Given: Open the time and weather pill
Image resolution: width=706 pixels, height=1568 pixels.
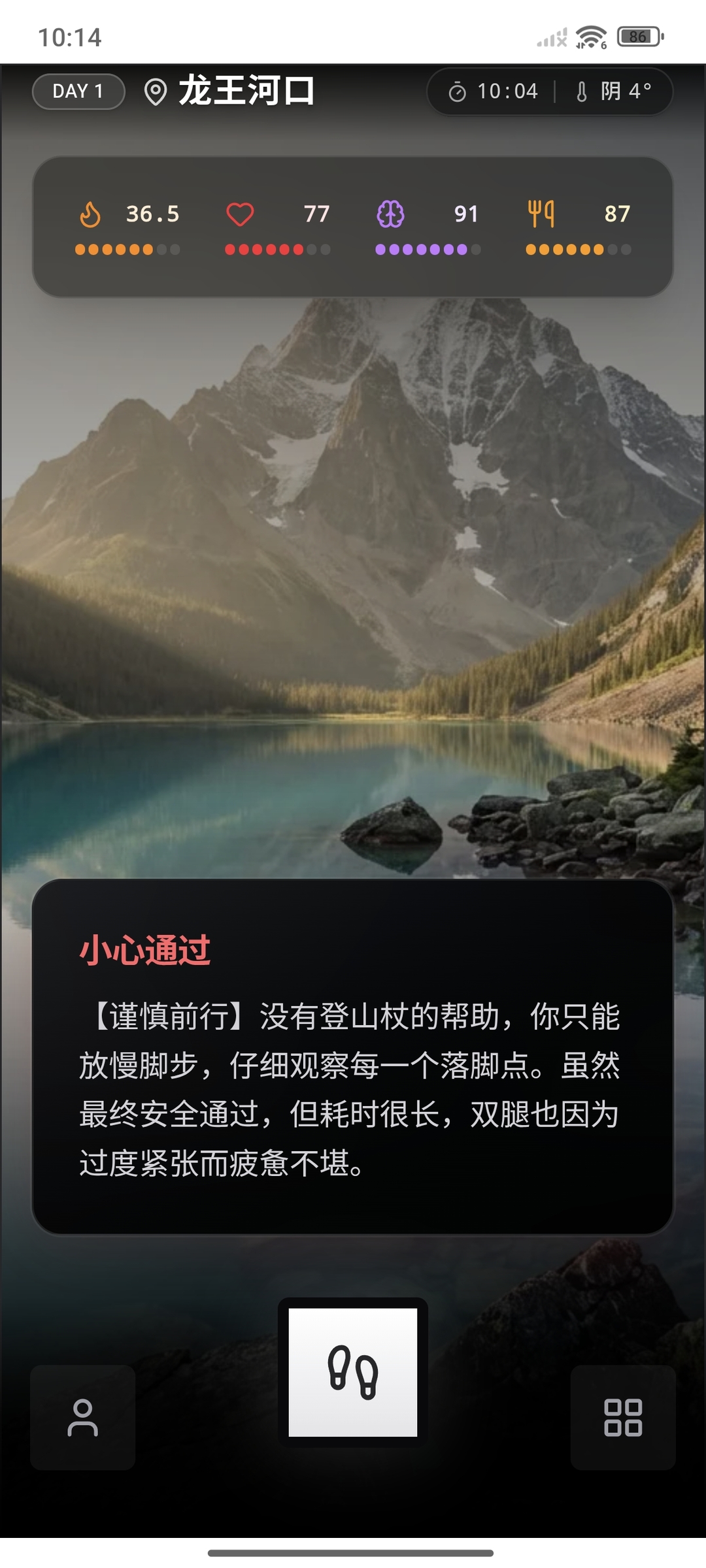Looking at the screenshot, I should [x=550, y=91].
